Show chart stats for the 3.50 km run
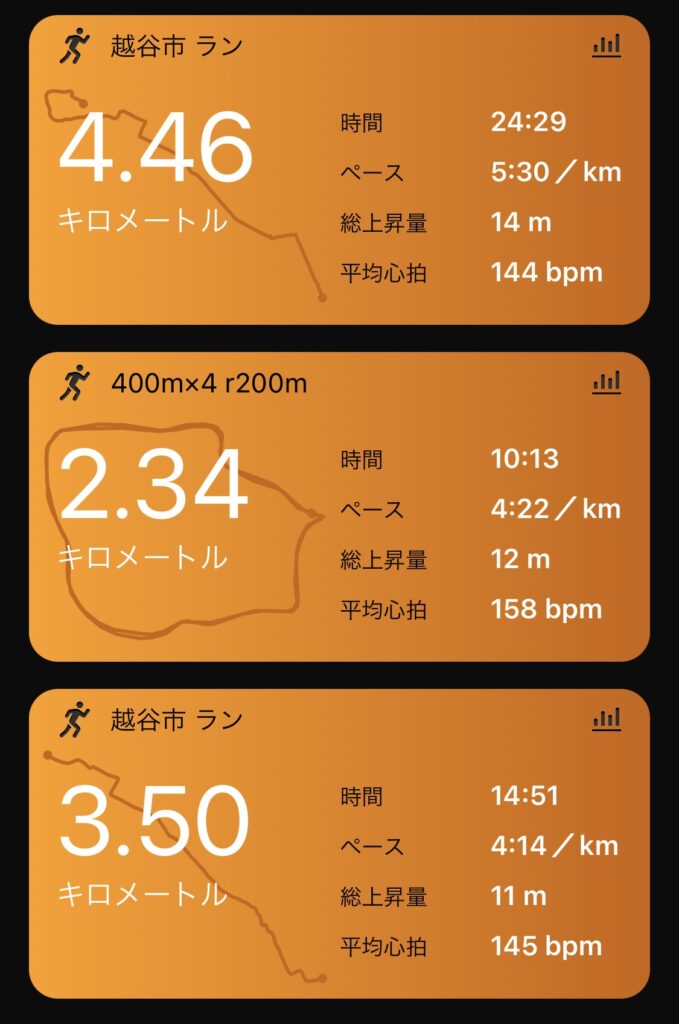Viewport: 679px width, 1024px height. click(x=606, y=718)
